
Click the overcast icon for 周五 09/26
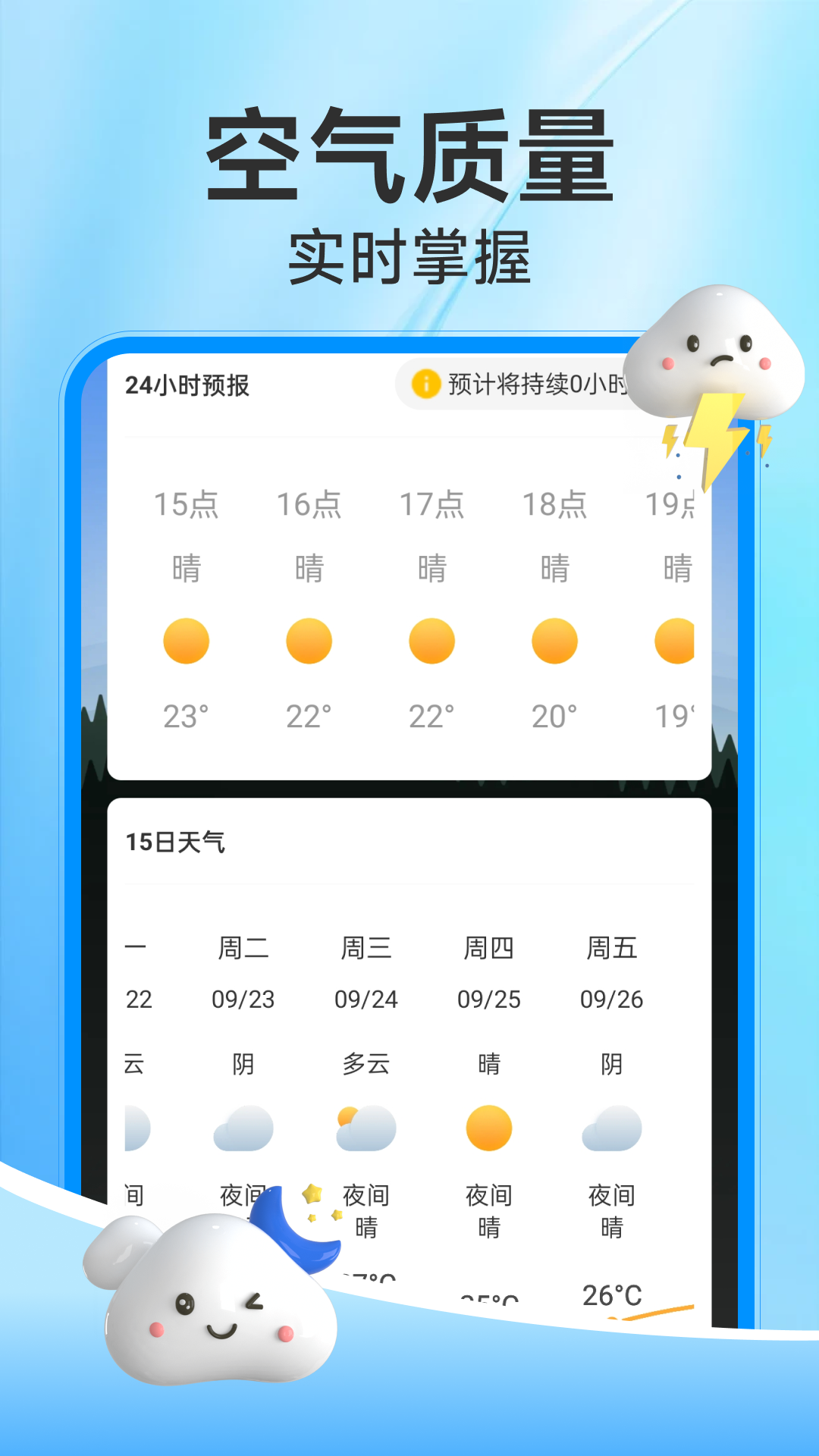click(612, 1128)
